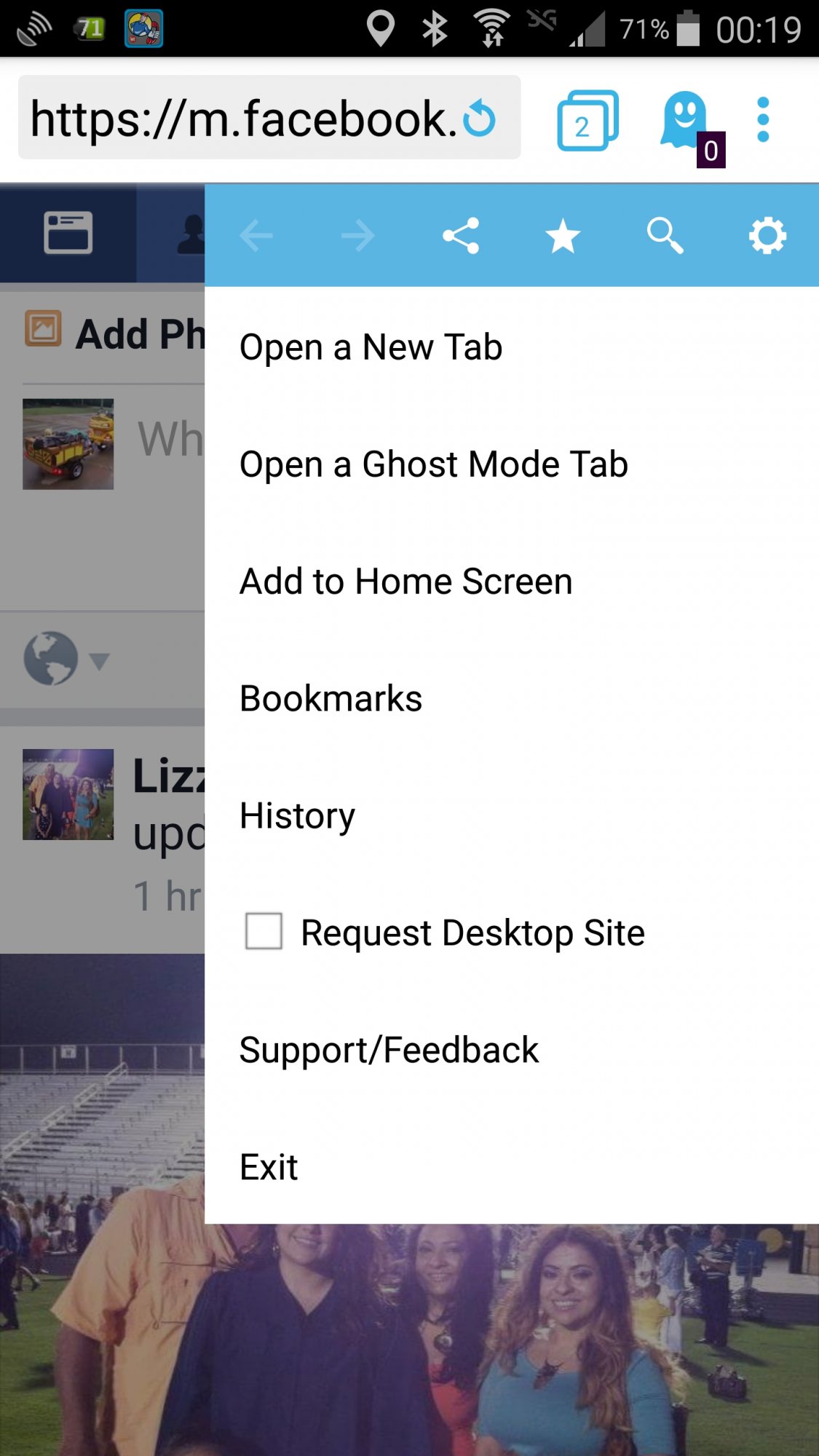Select Open a New Tab
The image size is (819, 1456).
point(371,347)
